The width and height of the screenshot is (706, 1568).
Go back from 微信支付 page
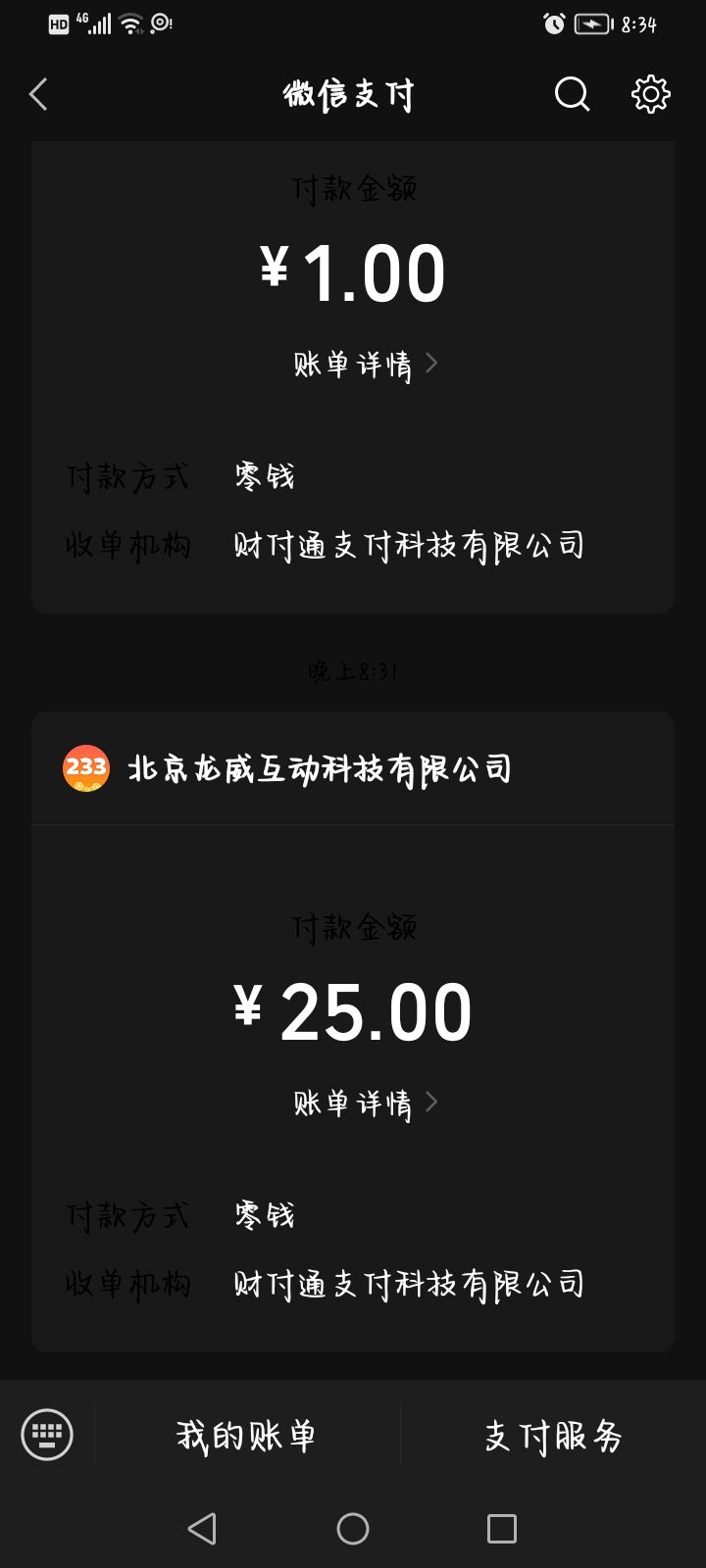(39, 95)
